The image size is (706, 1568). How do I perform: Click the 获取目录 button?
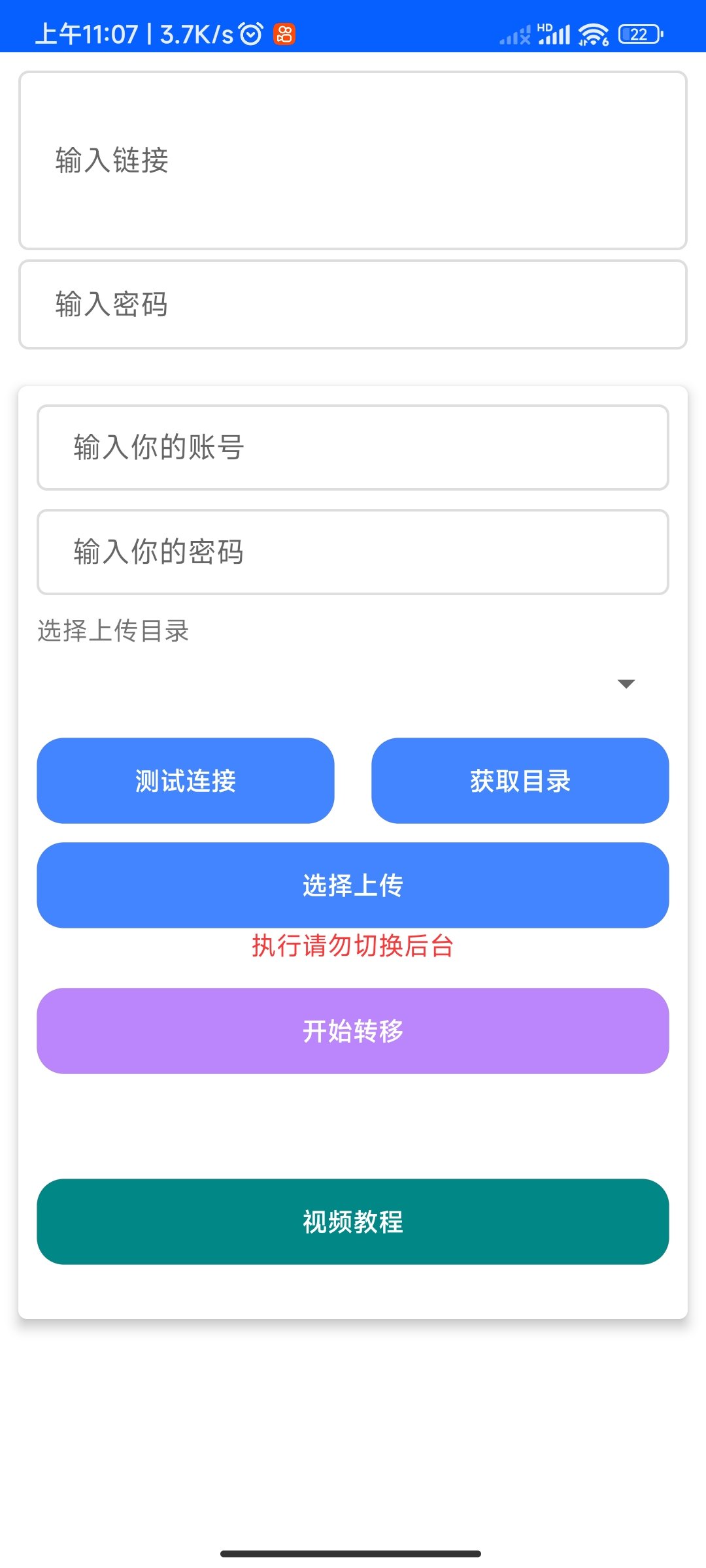coord(520,780)
